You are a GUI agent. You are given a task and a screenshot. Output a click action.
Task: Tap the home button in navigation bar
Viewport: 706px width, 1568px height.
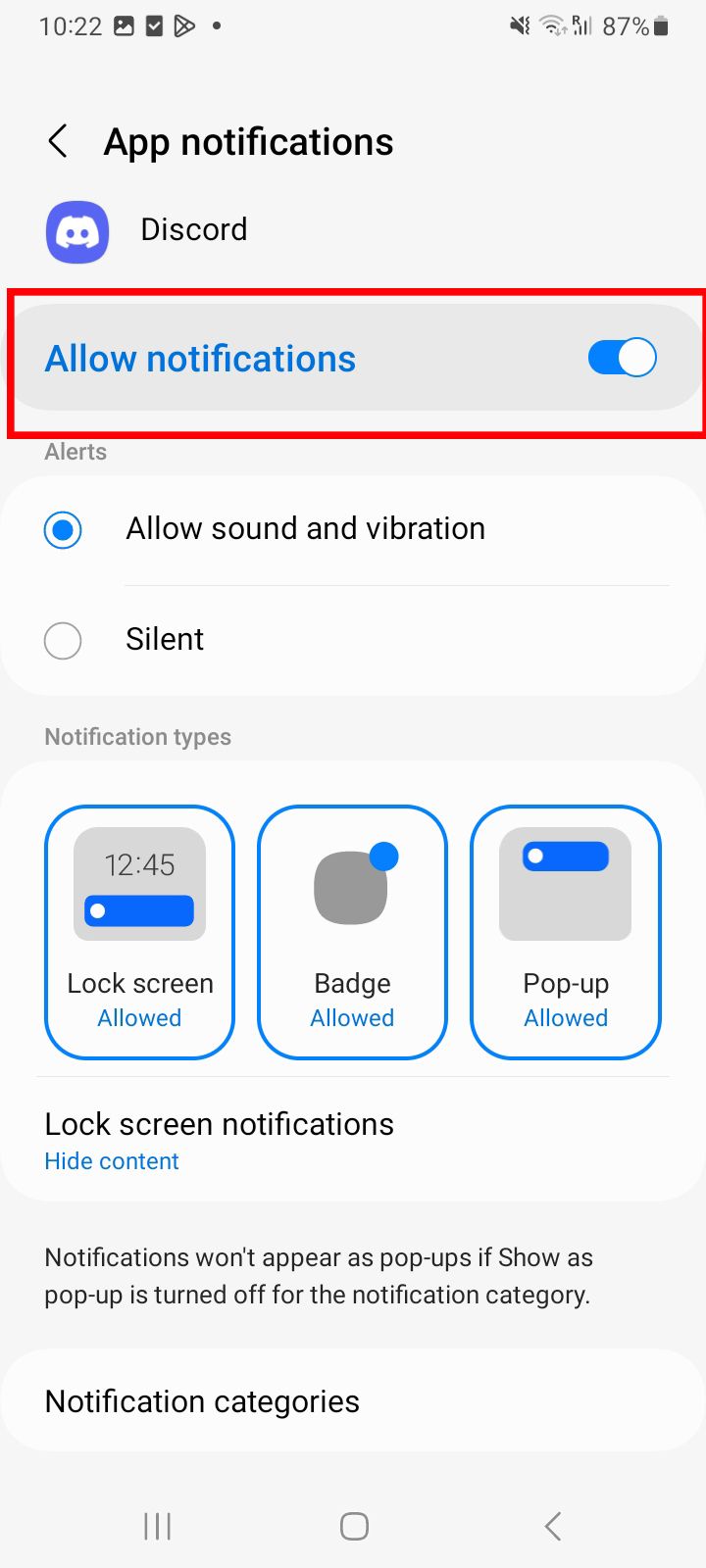coord(353,1525)
